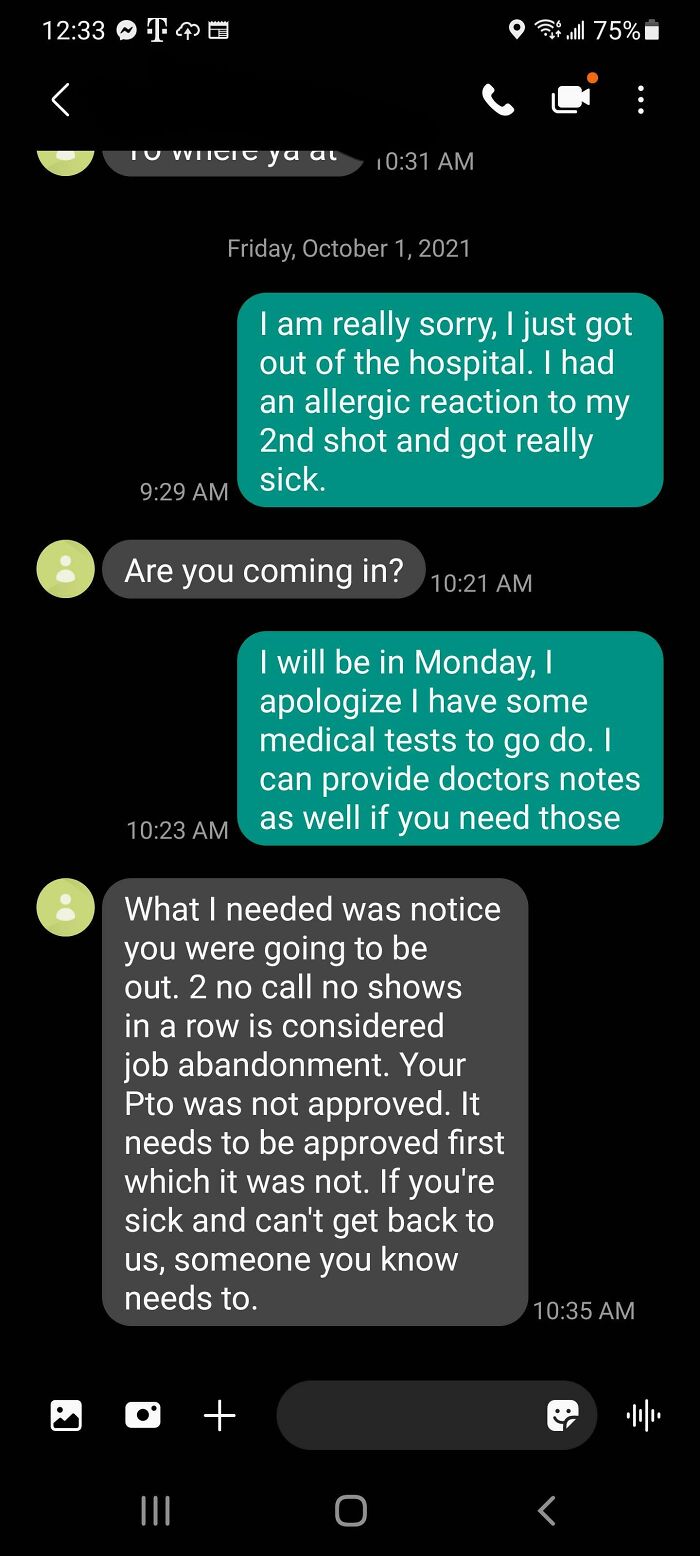
Task: Start a video call with this contact
Action: pos(570,99)
